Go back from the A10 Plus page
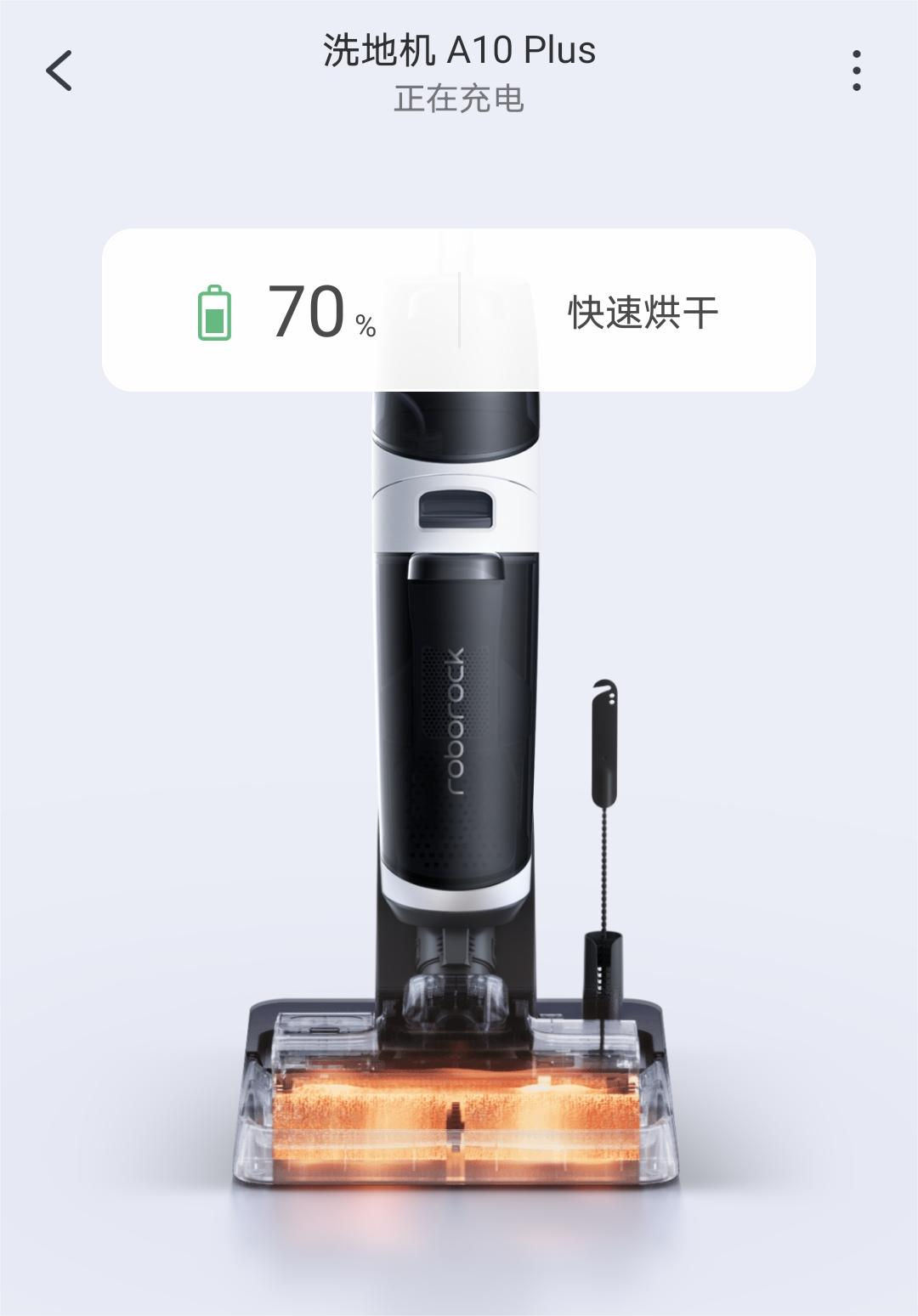This screenshot has height=1316, width=918. tap(59, 71)
